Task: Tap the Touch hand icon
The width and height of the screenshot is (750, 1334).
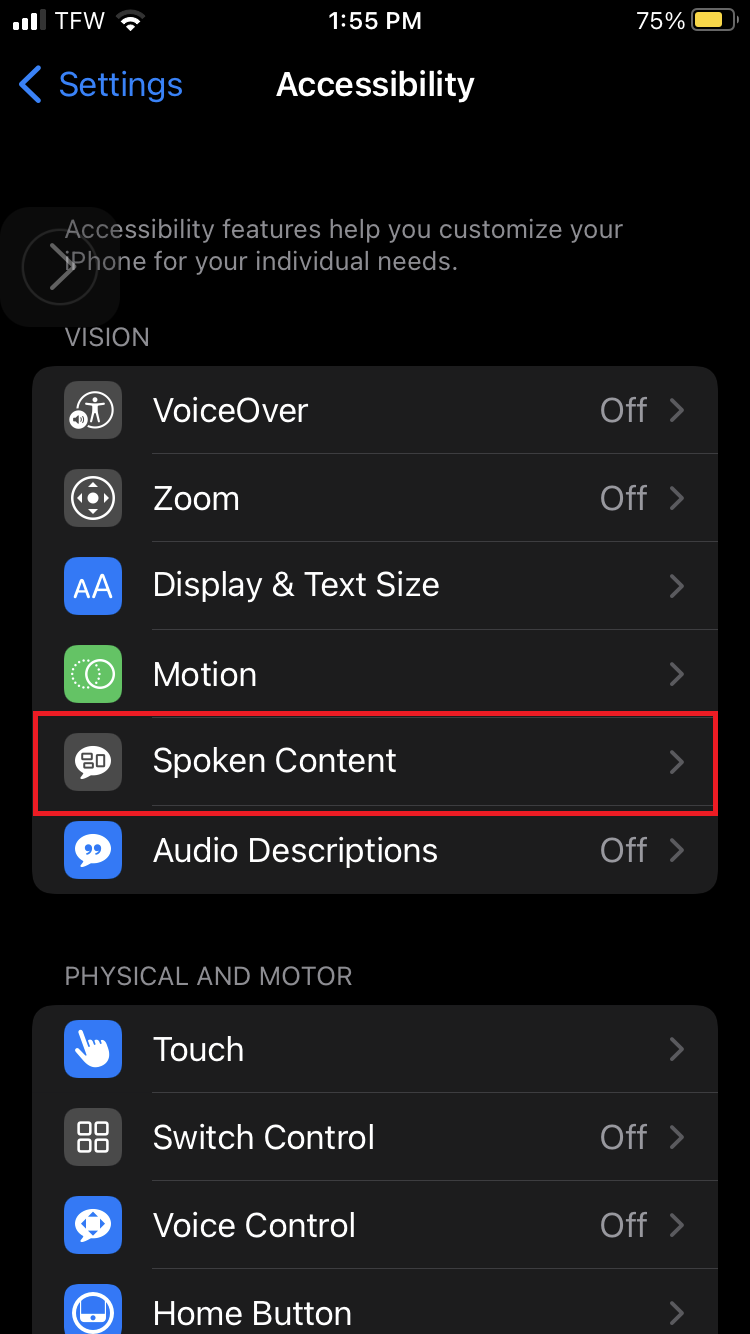Action: pyautogui.click(x=92, y=1049)
